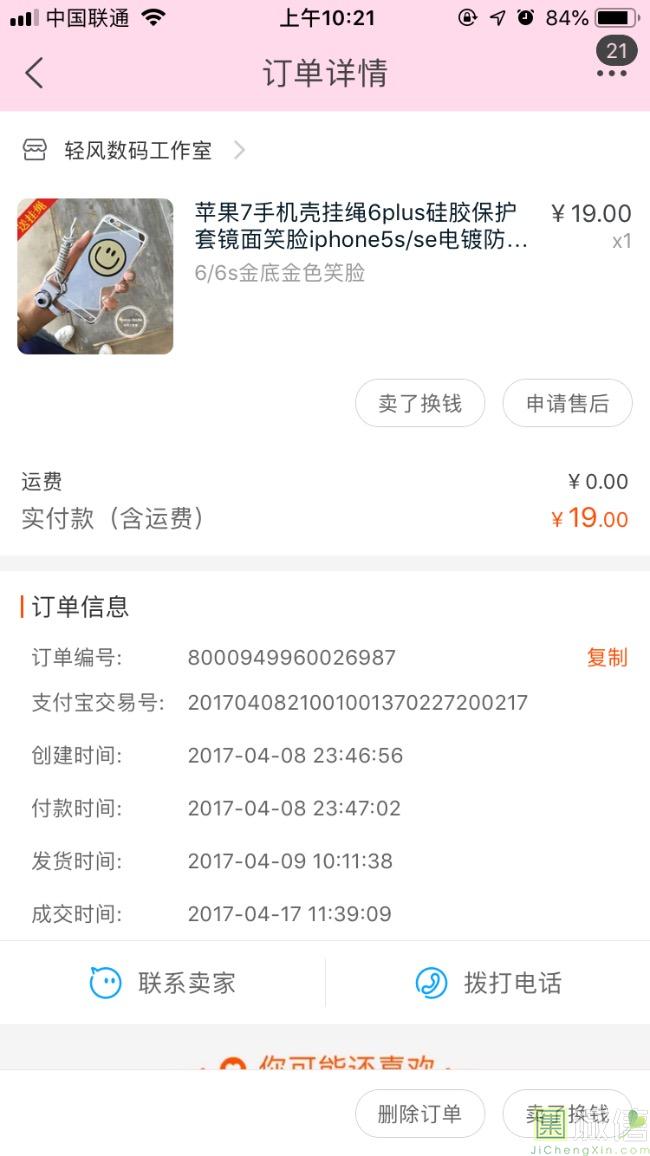Call the seller with 拨打电话

coord(488,983)
